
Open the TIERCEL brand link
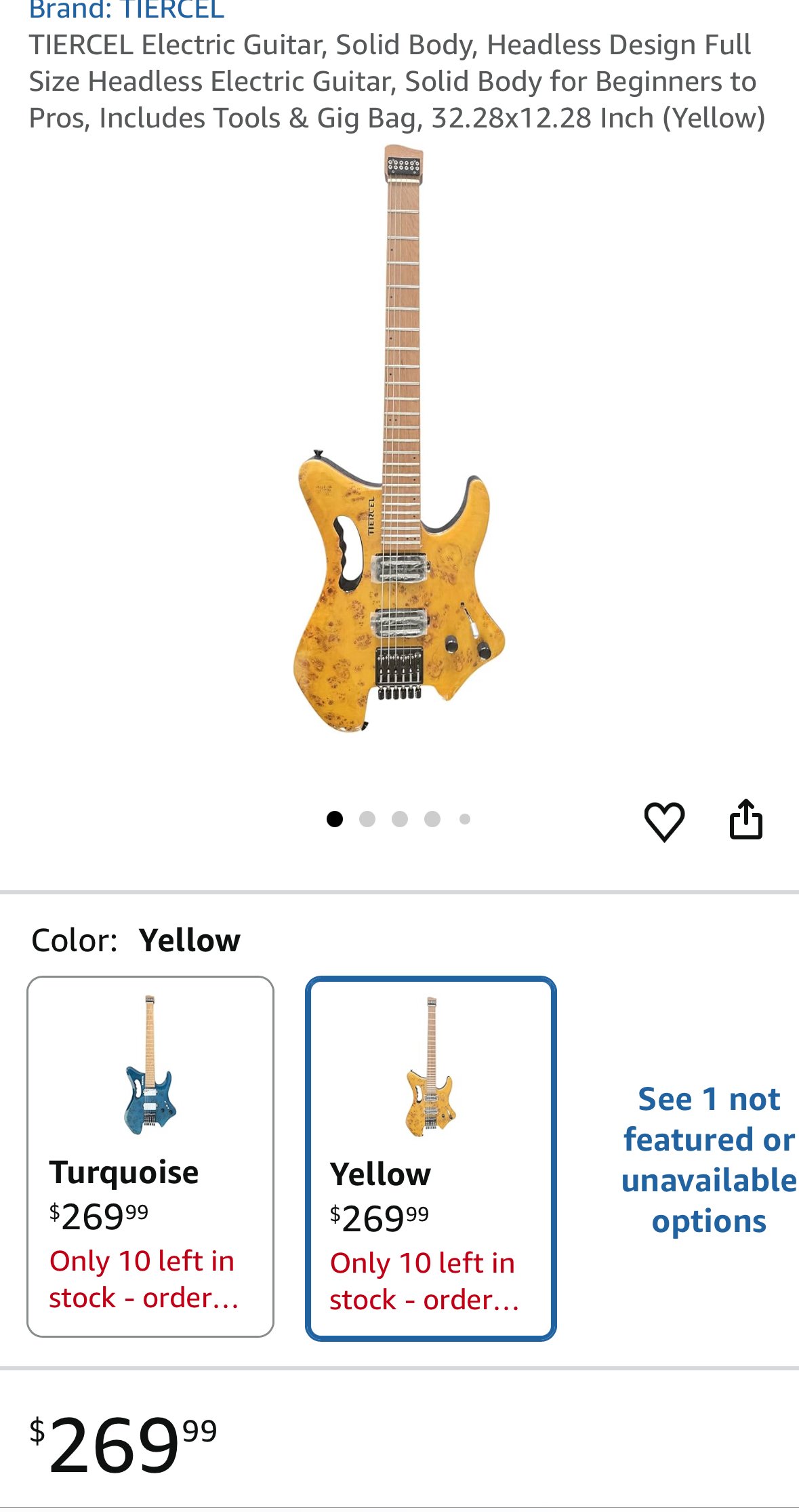pyautogui.click(x=127, y=9)
